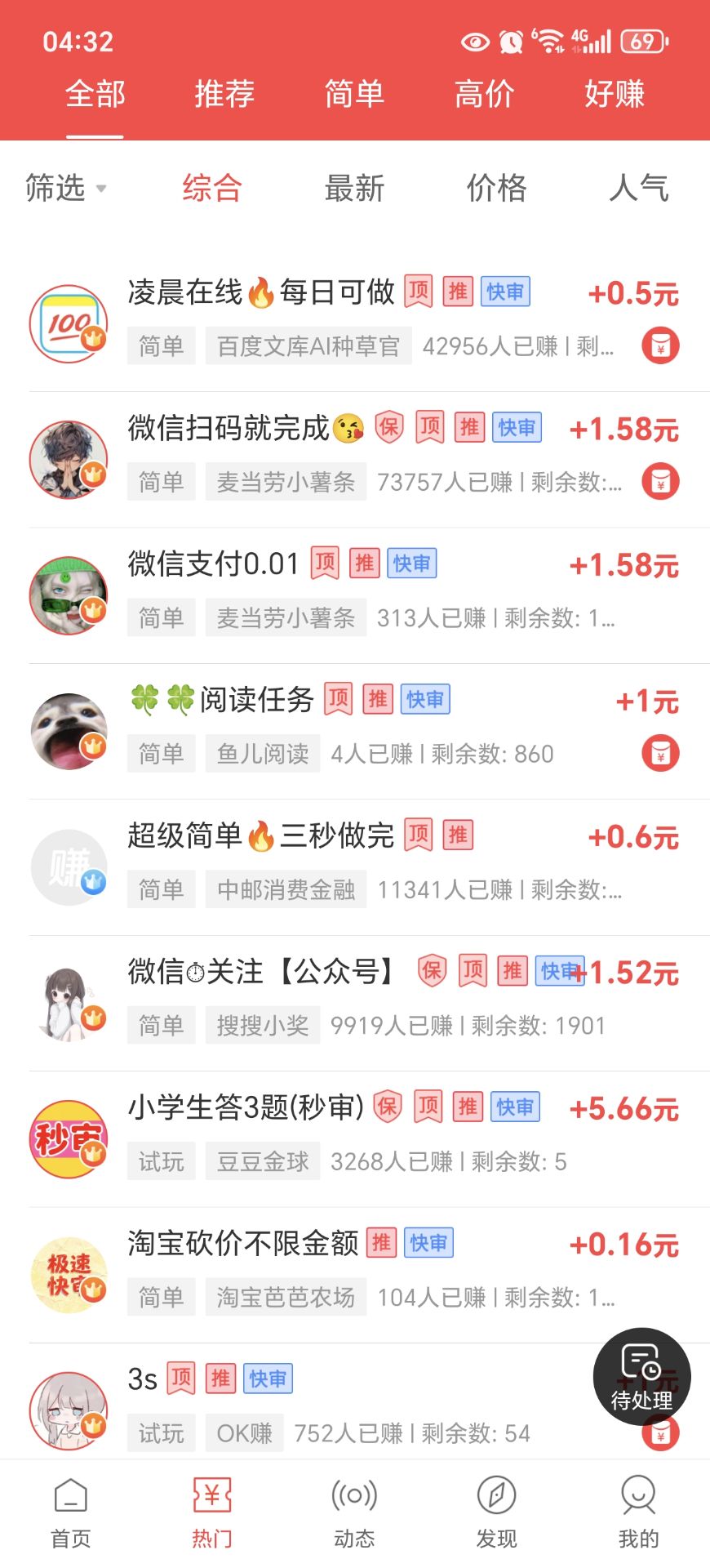The width and height of the screenshot is (710, 1568).
Task: Tap the battery indicator in status bar
Action: (644, 41)
